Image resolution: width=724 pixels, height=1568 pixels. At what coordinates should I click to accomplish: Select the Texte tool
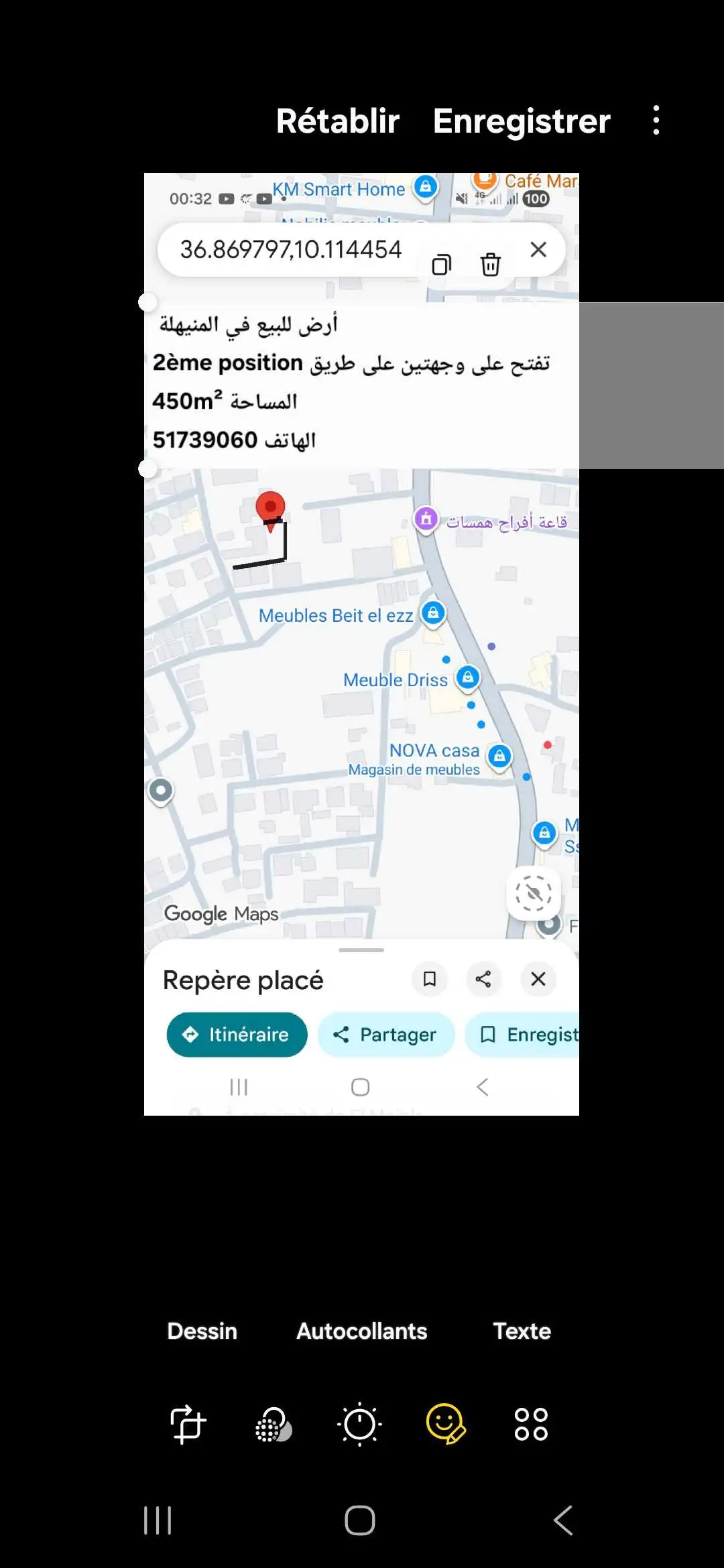(x=522, y=1331)
